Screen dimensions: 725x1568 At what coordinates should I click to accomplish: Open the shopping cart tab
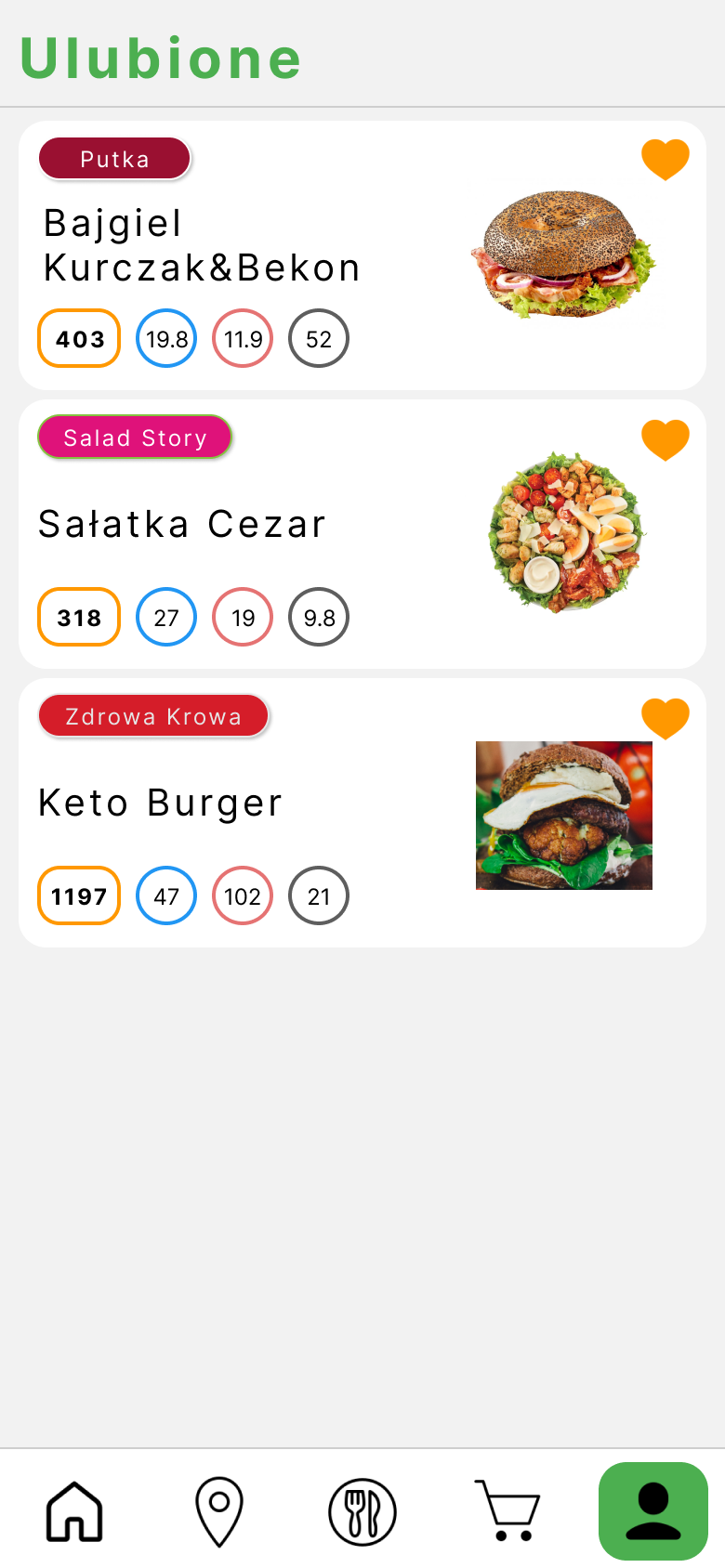(x=507, y=1511)
